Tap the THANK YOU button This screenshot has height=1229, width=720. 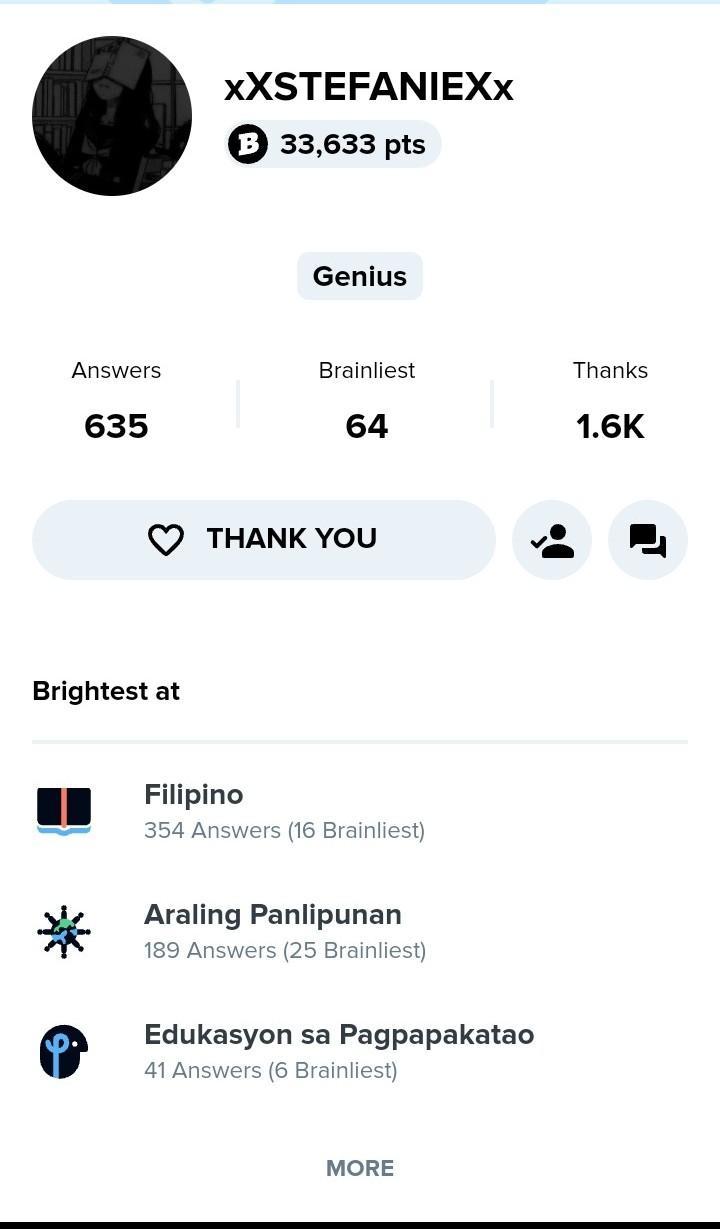[x=264, y=540]
